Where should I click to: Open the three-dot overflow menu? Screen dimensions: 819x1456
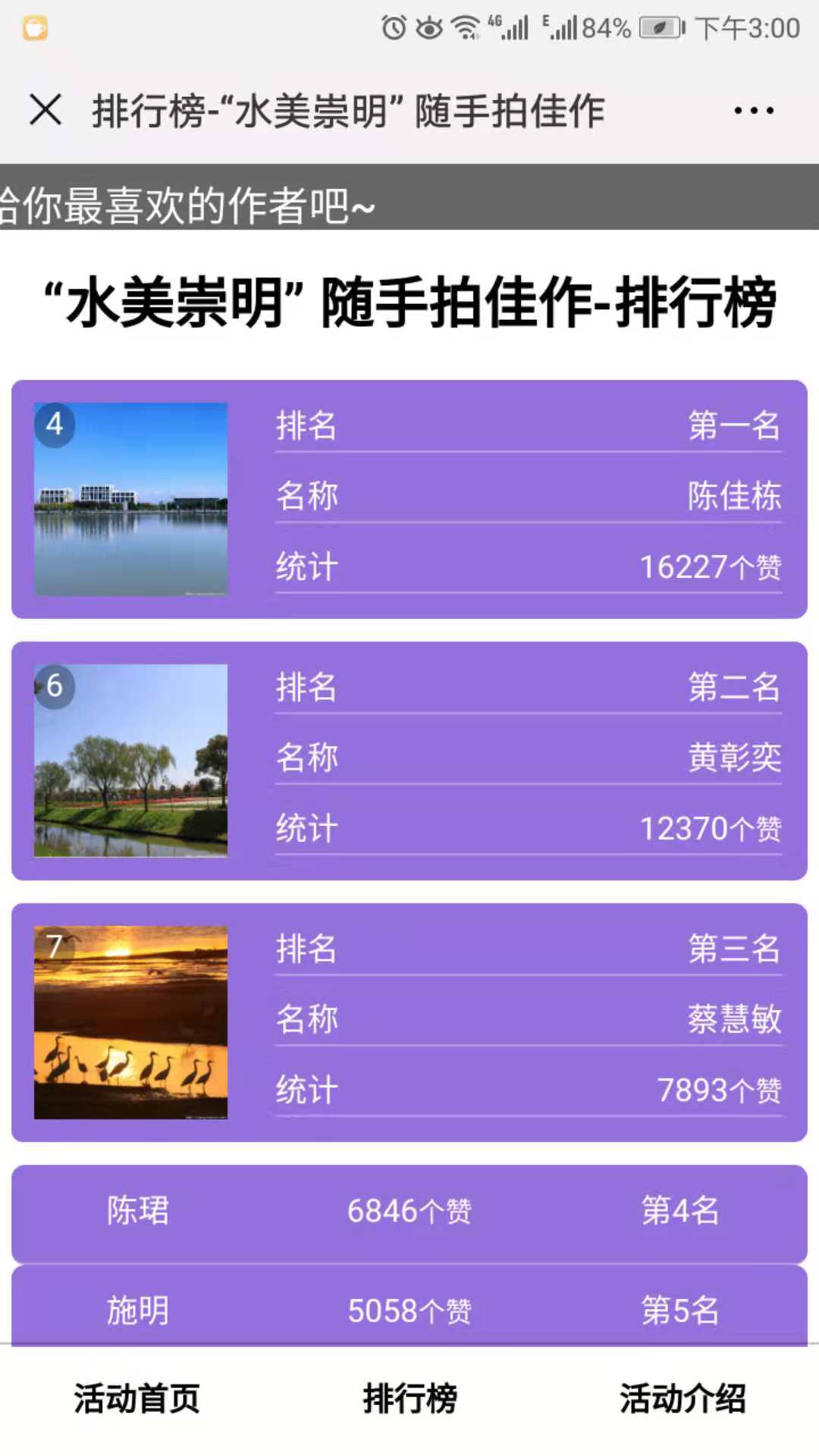click(x=754, y=111)
